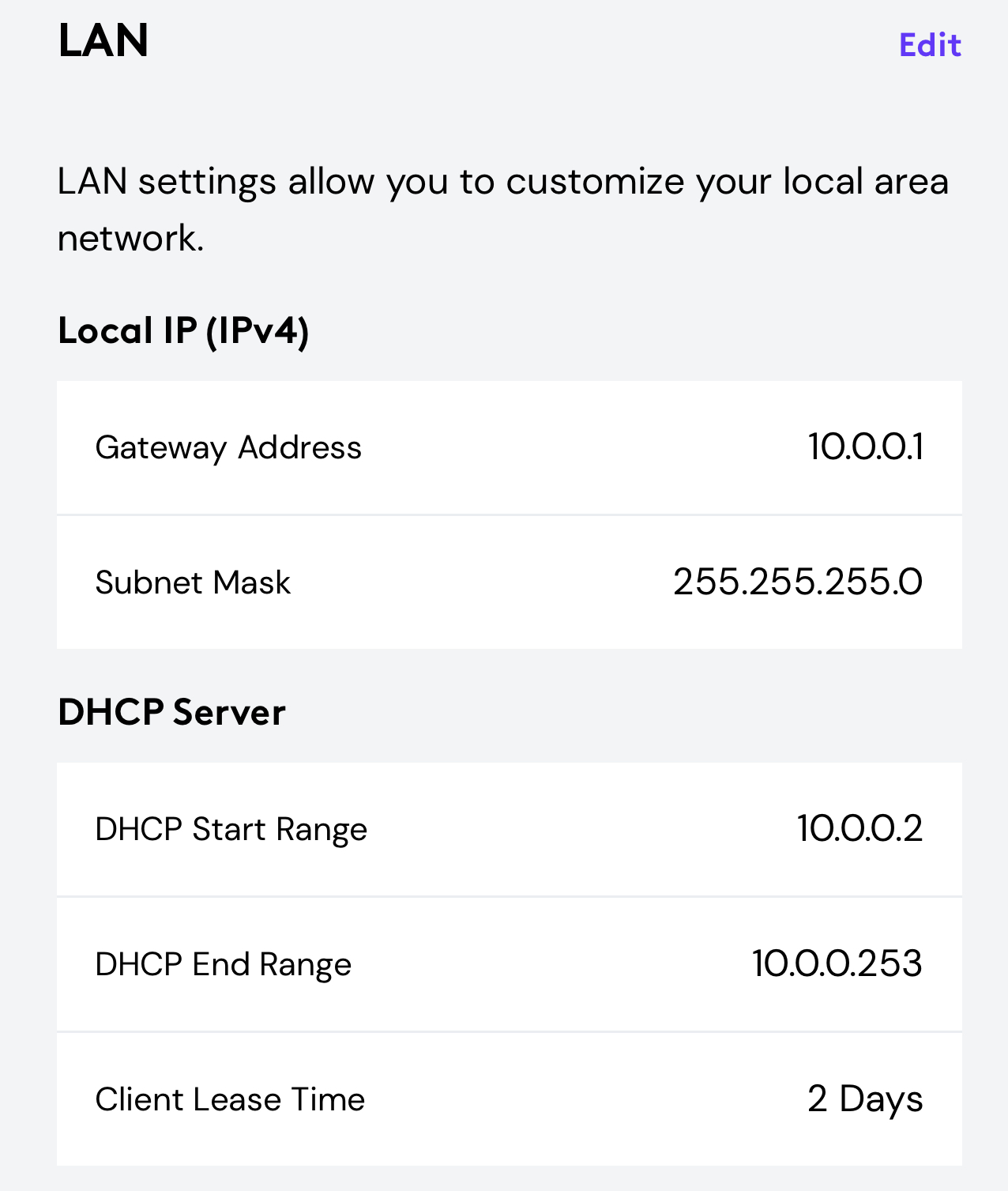This screenshot has width=1008, height=1191.
Task: Tap Edit to modify LAN settings
Action: [930, 45]
